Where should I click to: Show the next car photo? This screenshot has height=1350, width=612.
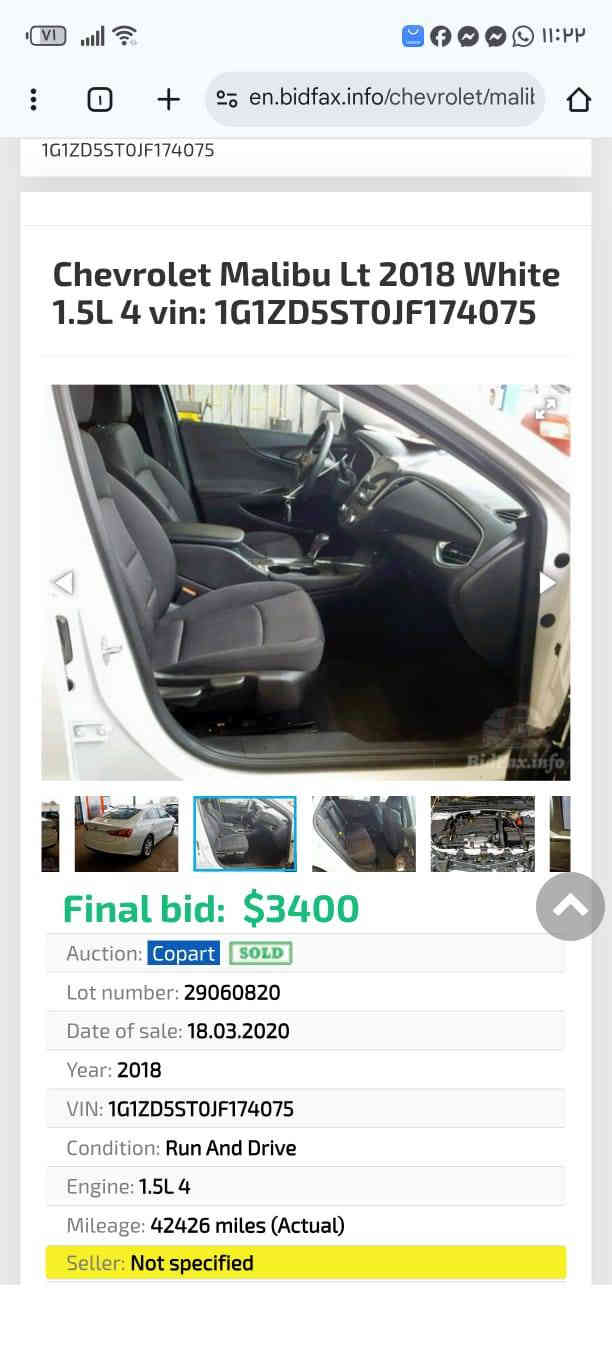pos(547,582)
